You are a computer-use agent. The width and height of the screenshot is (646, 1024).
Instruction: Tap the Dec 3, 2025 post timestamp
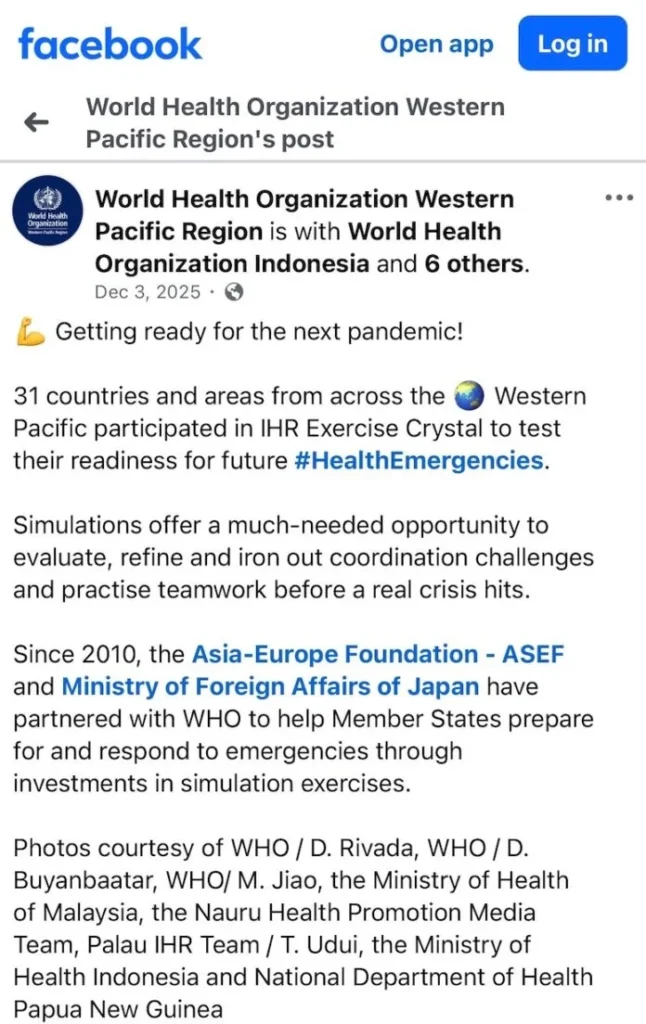[x=147, y=292]
